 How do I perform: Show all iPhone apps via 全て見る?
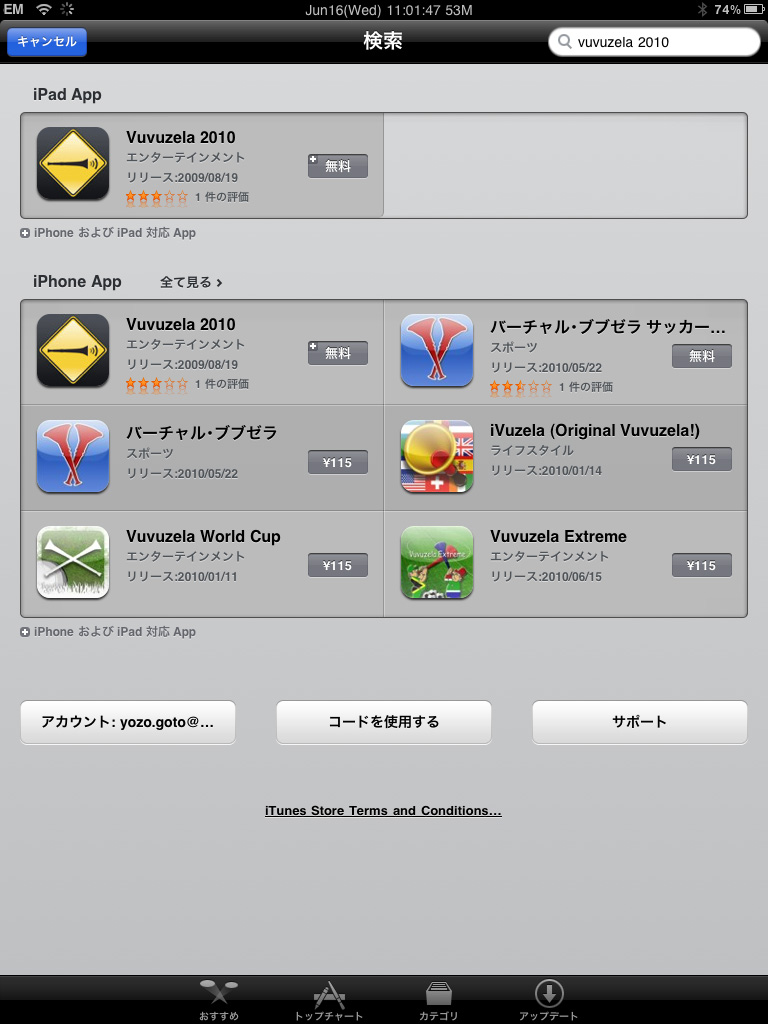(x=190, y=283)
